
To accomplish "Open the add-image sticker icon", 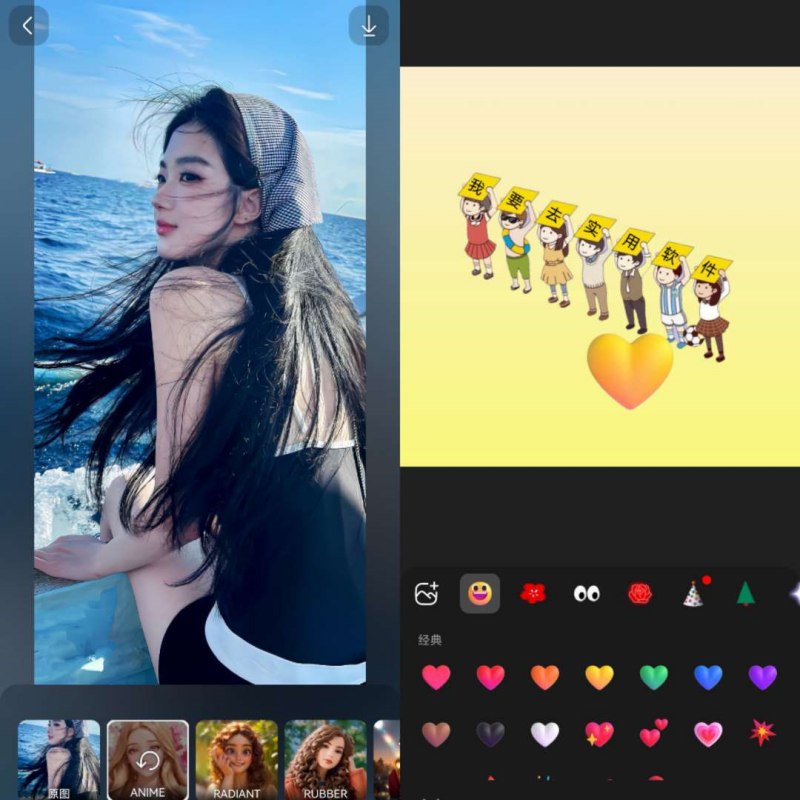I will coord(427,594).
